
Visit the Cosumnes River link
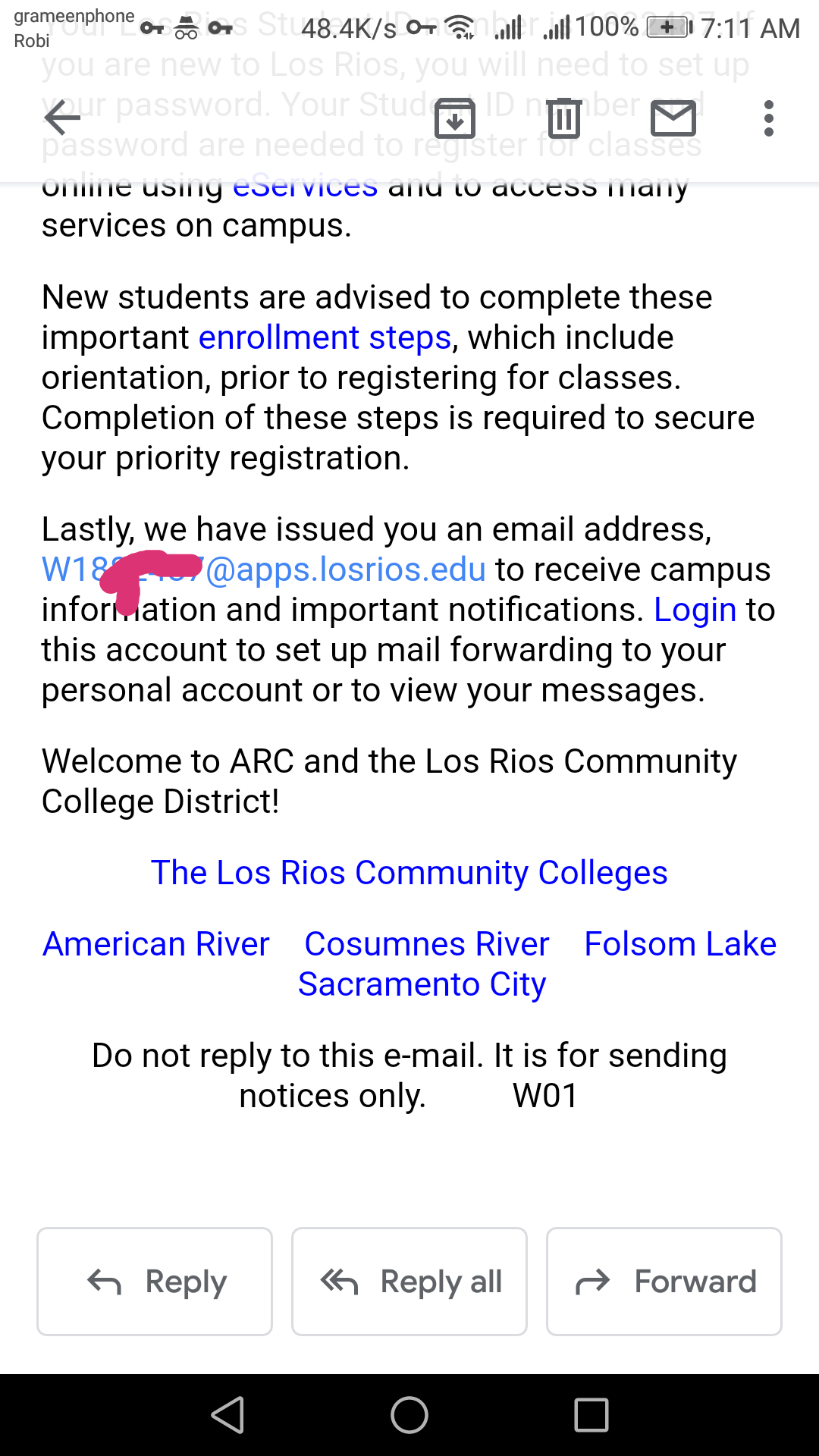tap(426, 944)
